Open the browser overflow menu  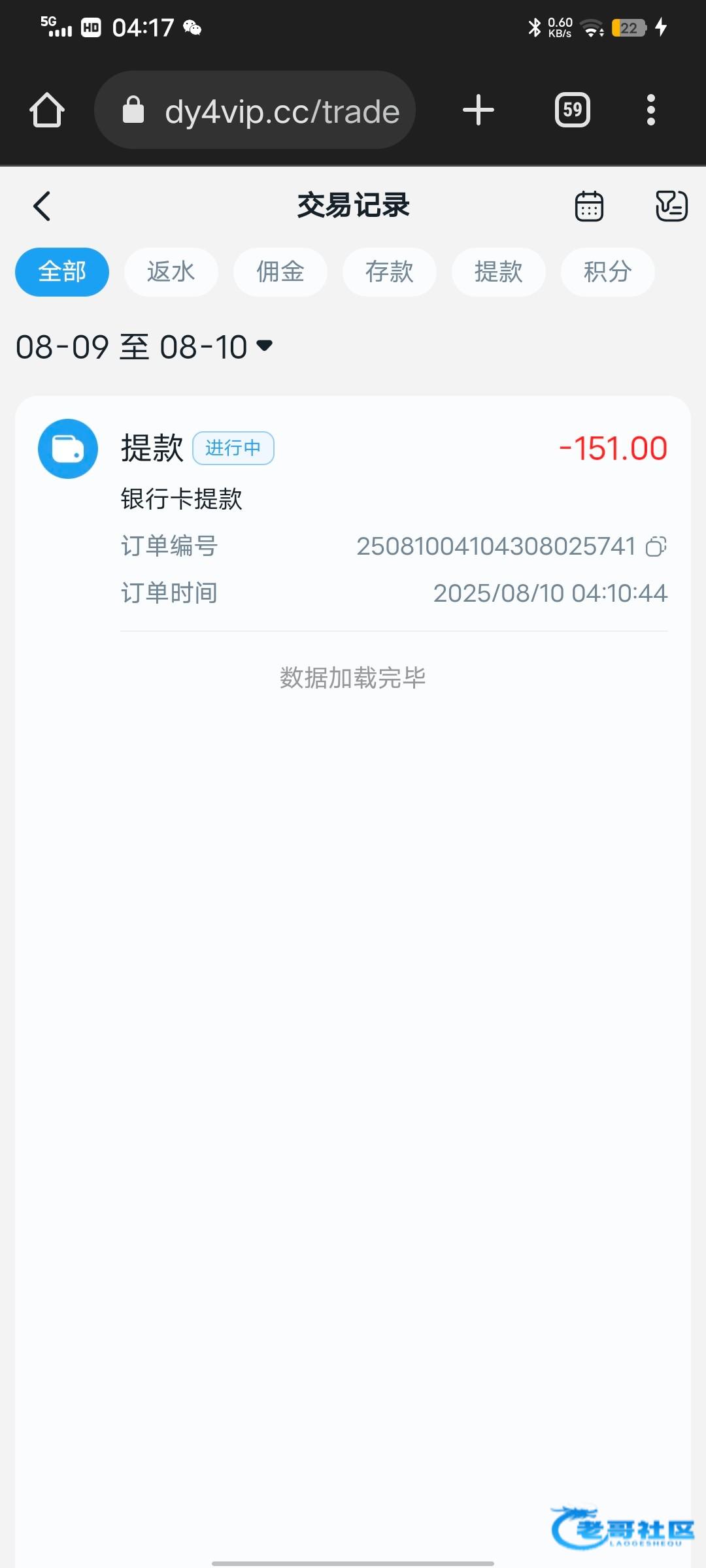(650, 110)
